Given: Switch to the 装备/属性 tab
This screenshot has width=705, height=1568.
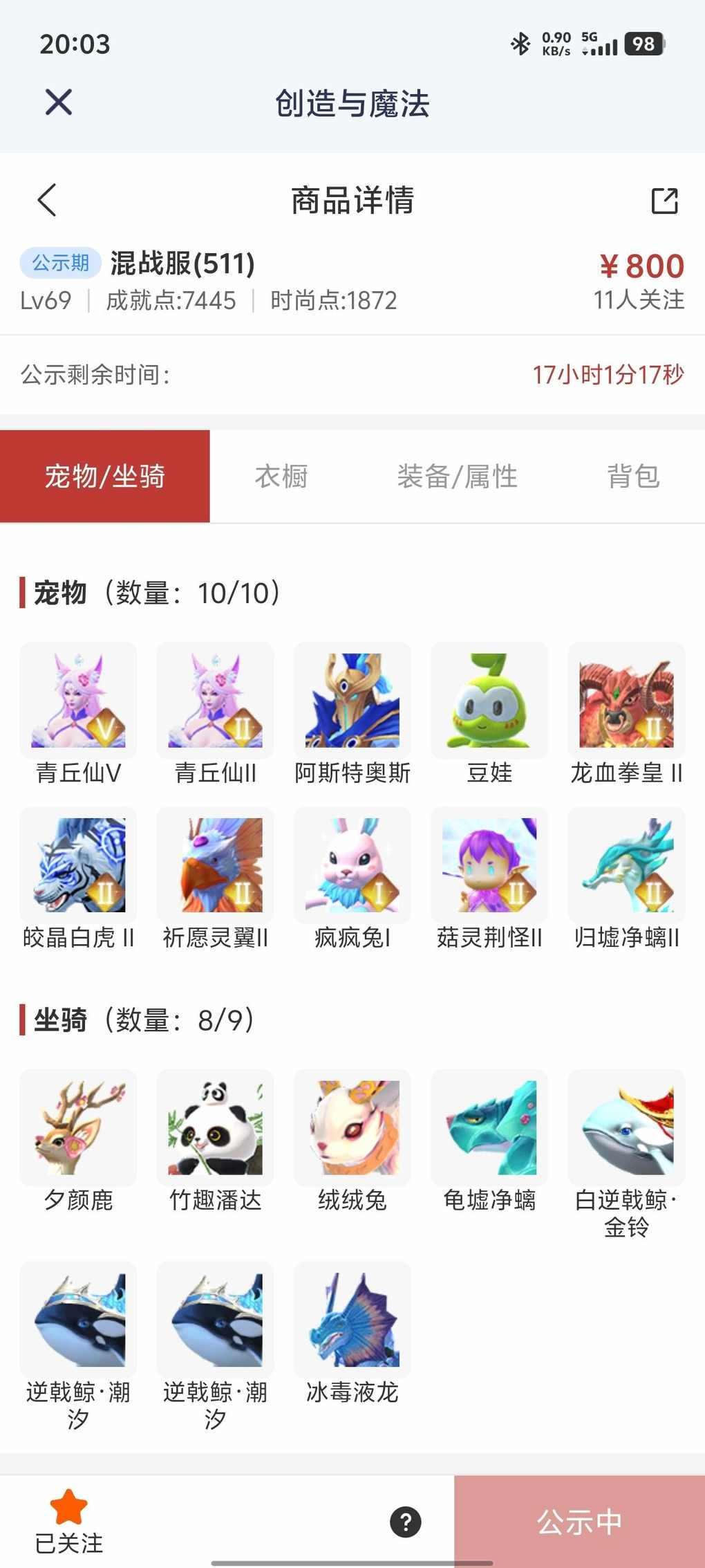Looking at the screenshot, I should click(457, 477).
